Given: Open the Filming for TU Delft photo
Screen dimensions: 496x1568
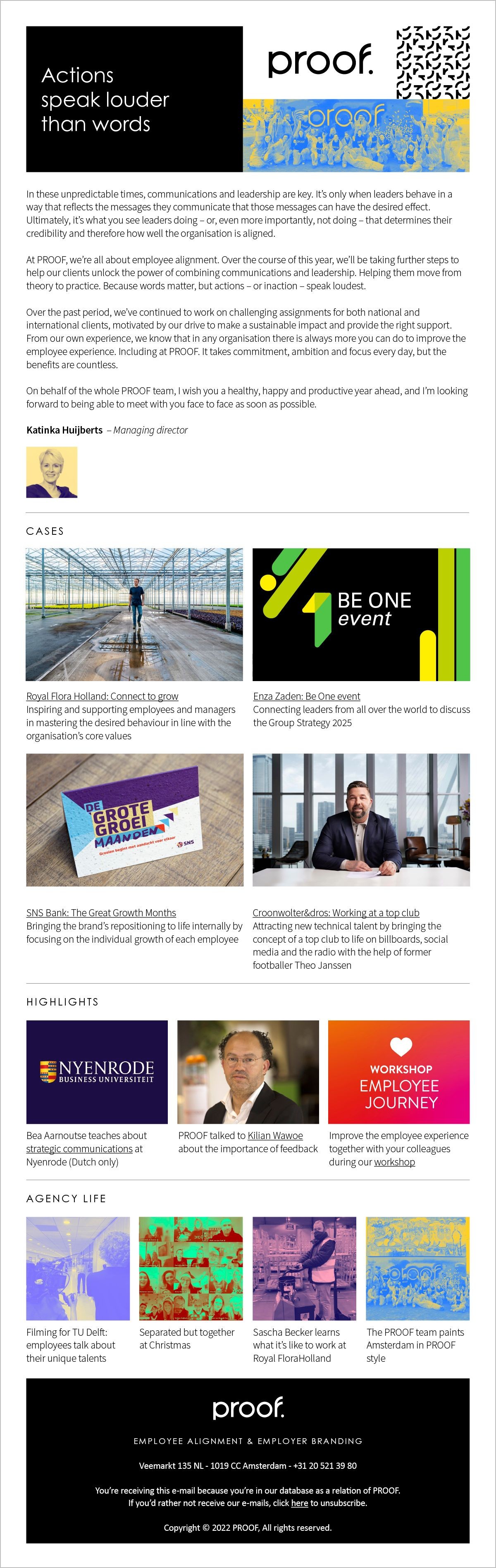Looking at the screenshot, I should pyautogui.click(x=78, y=1268).
